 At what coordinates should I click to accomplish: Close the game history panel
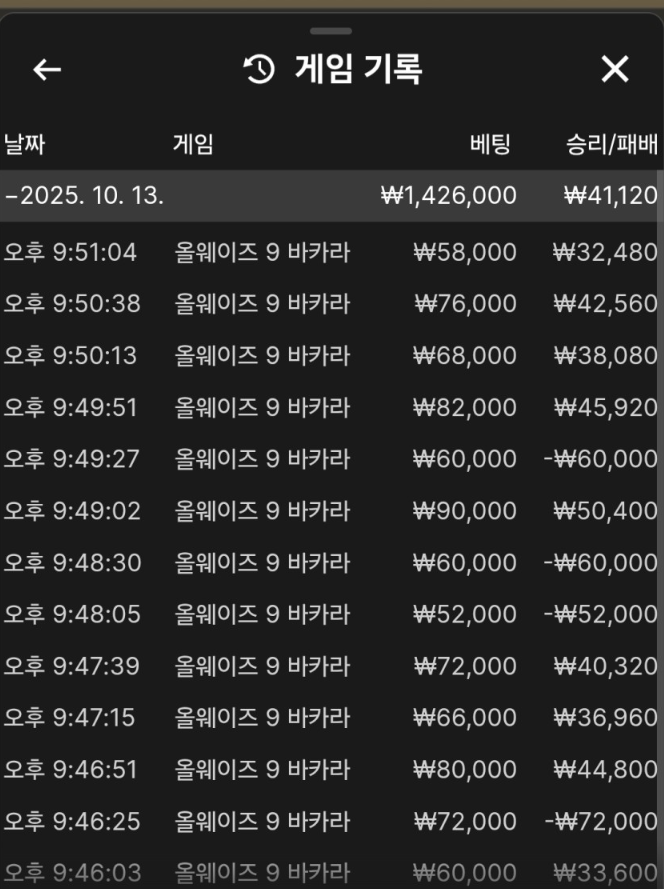click(614, 69)
